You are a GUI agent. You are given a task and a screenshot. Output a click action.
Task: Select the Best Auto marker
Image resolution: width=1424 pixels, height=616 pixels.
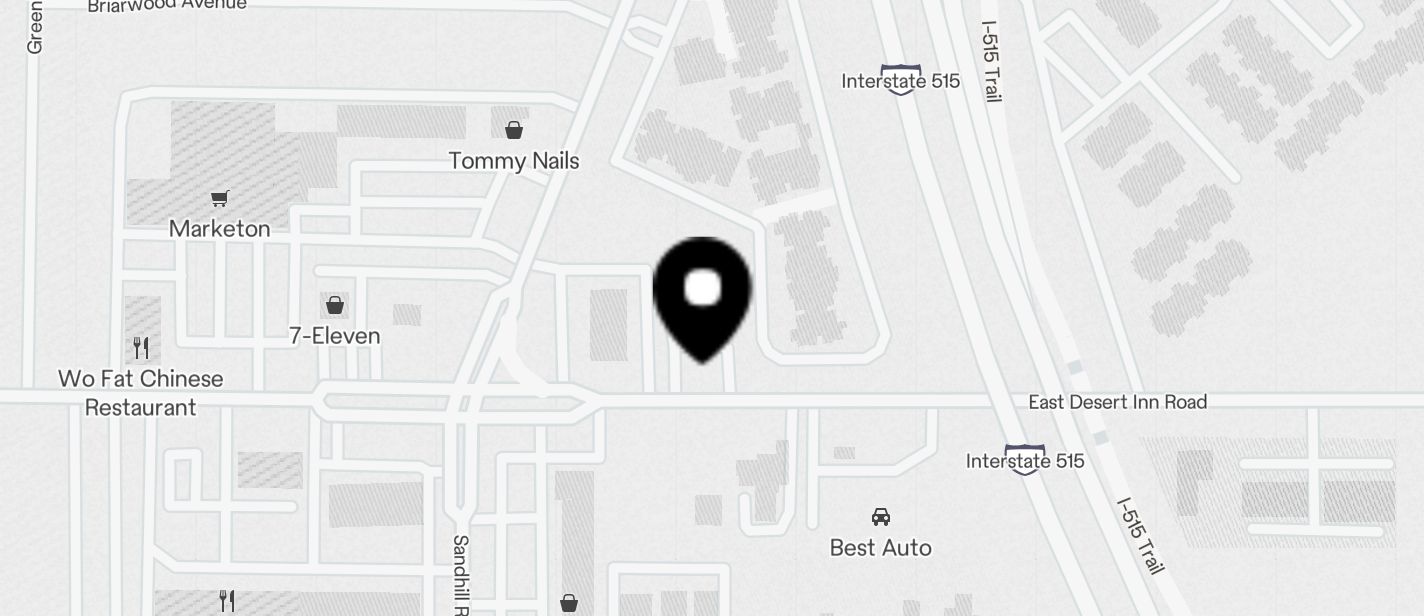click(881, 517)
